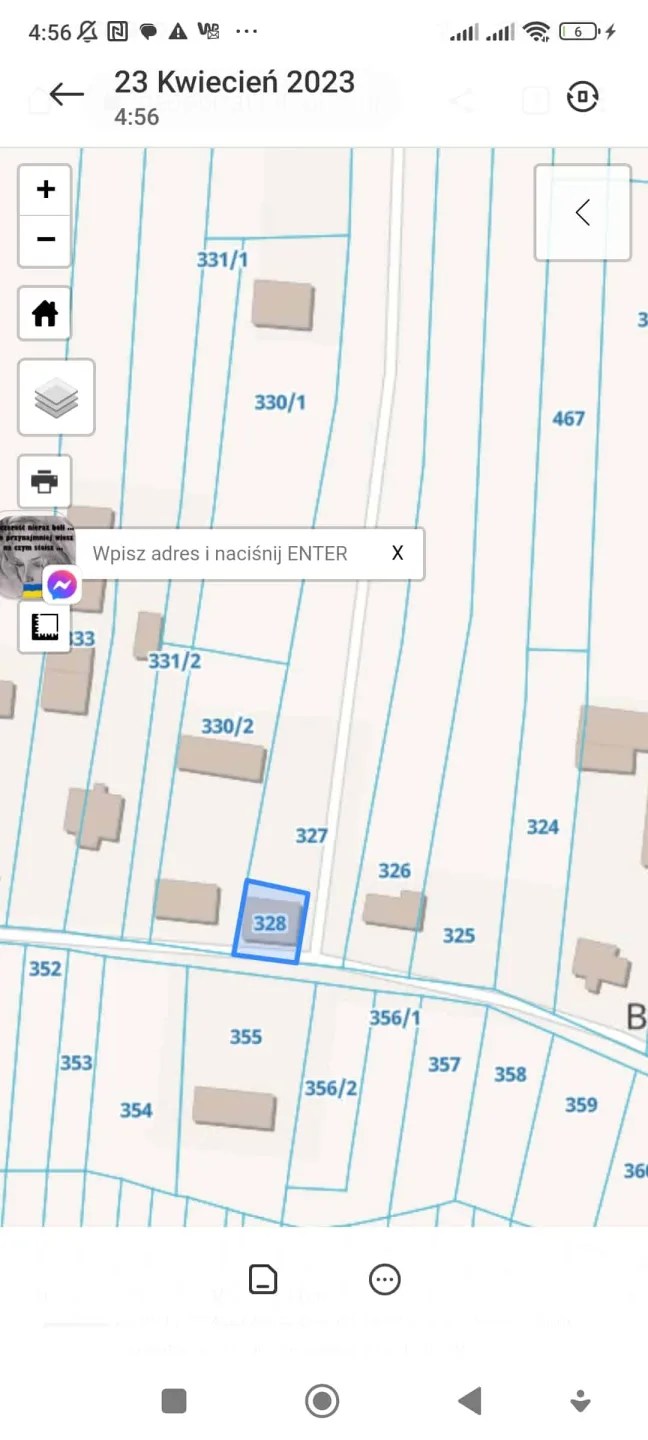
Task: Rotate the screenshot view
Action: 582,97
